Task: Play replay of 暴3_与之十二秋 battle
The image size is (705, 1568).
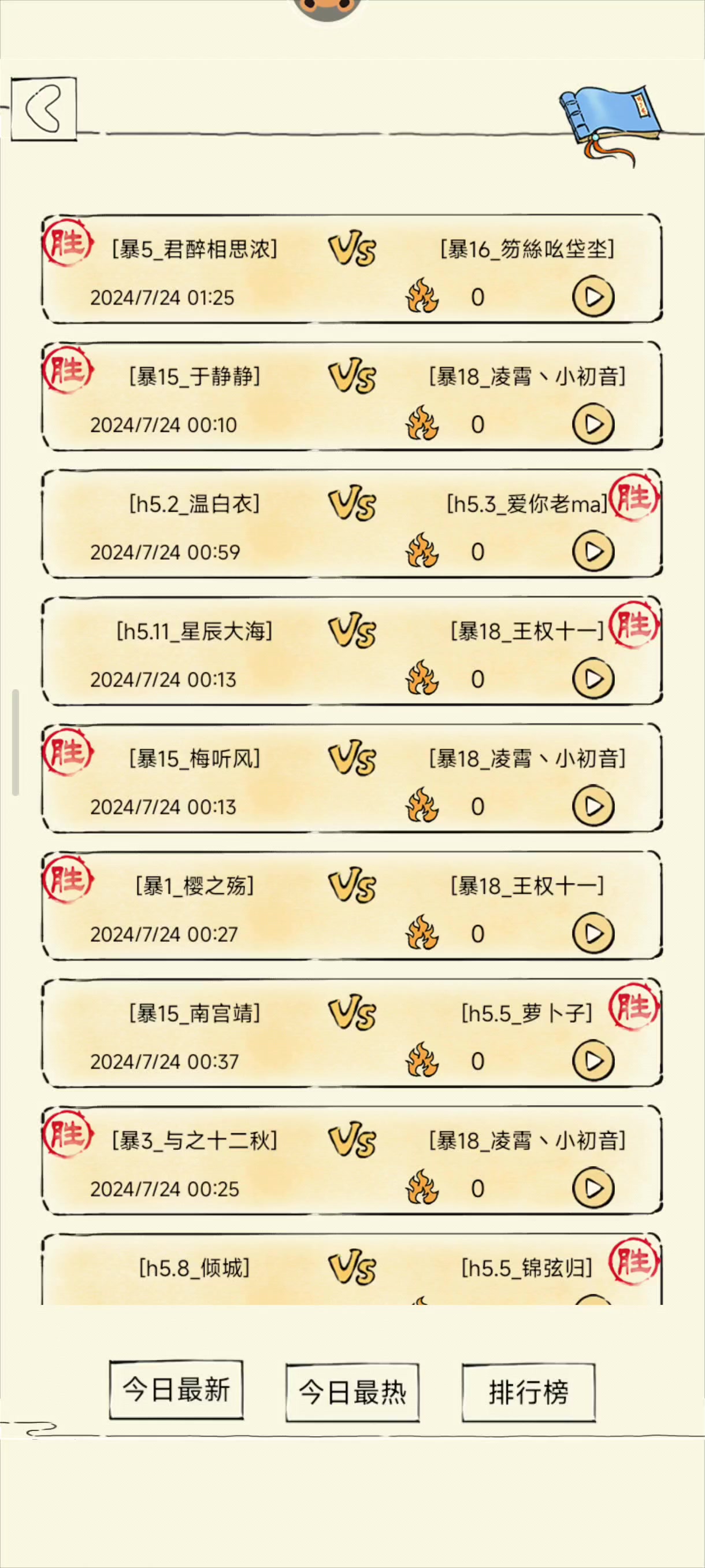Action: pyautogui.click(x=592, y=1188)
